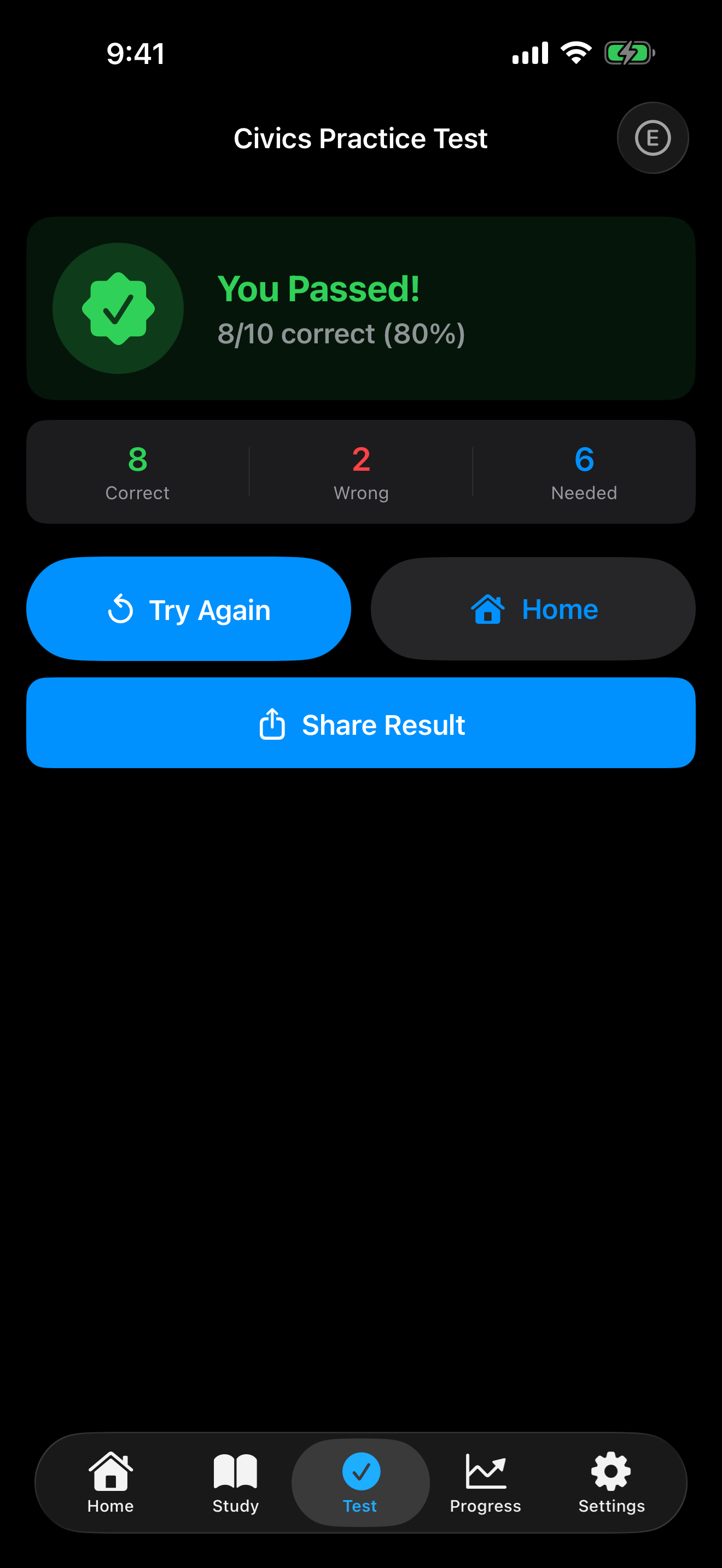Screen dimensions: 722x1568
Task: Tap the Share Result button
Action: coord(360,724)
